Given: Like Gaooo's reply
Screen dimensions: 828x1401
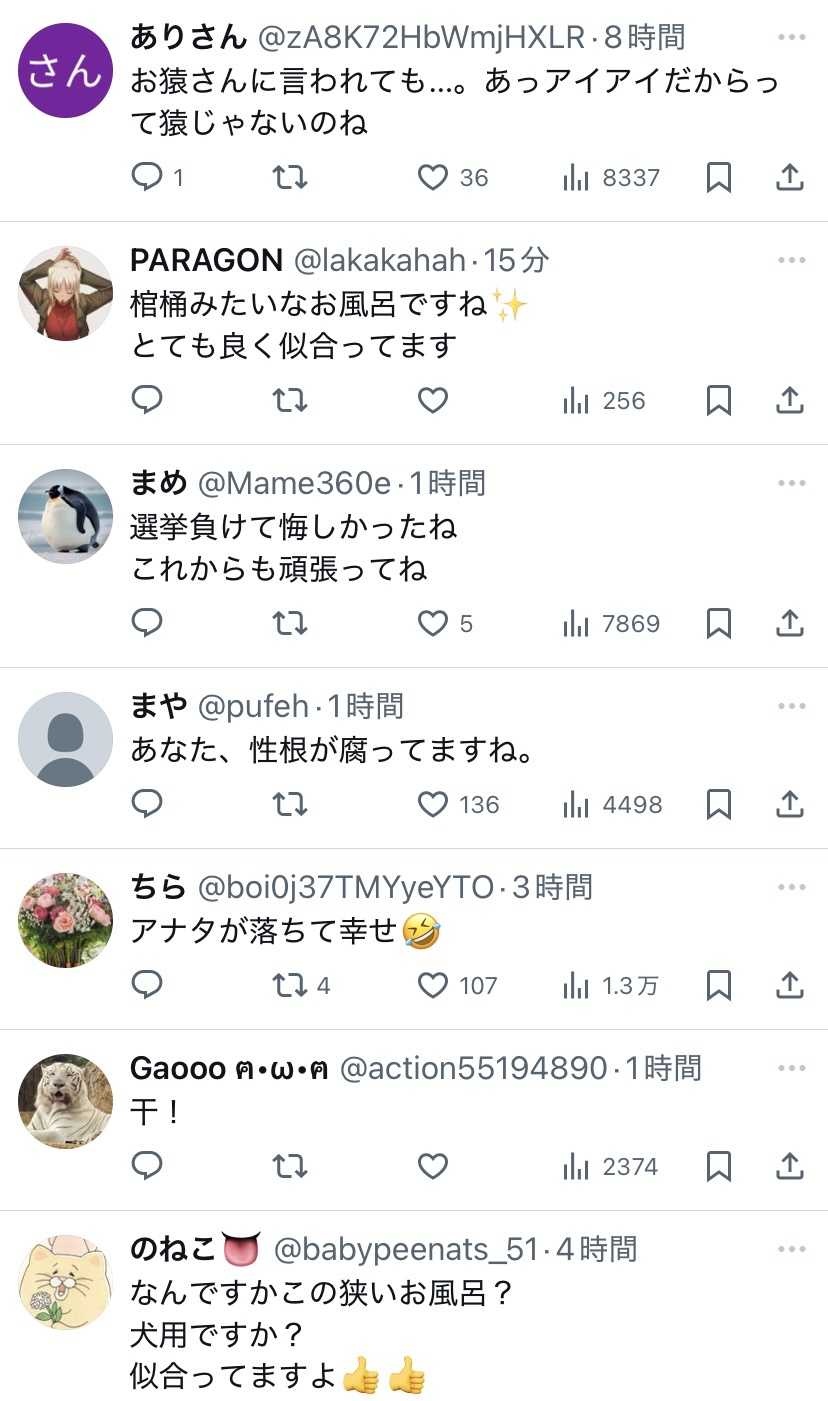Looking at the screenshot, I should tap(432, 1167).
